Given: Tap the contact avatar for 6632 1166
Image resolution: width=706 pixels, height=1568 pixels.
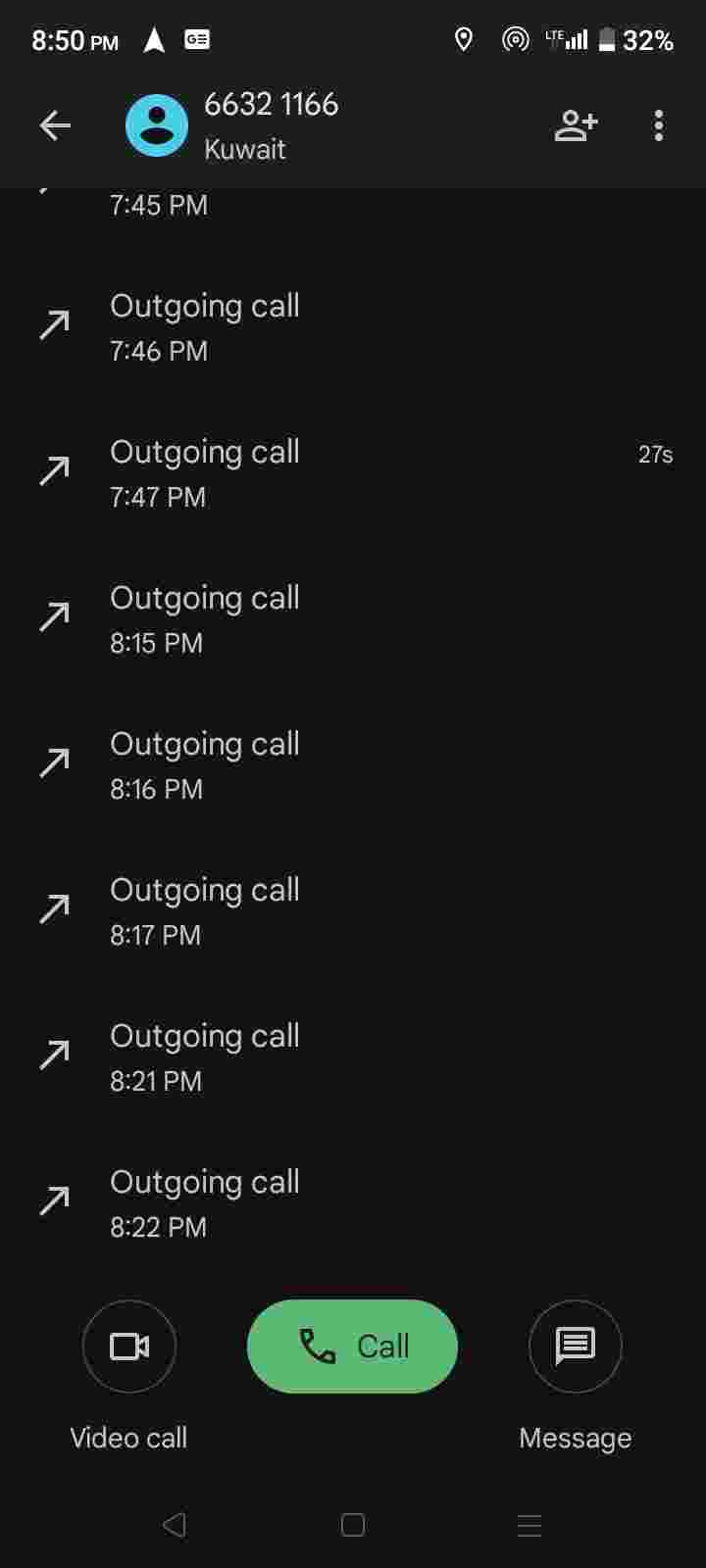Looking at the screenshot, I should (157, 125).
